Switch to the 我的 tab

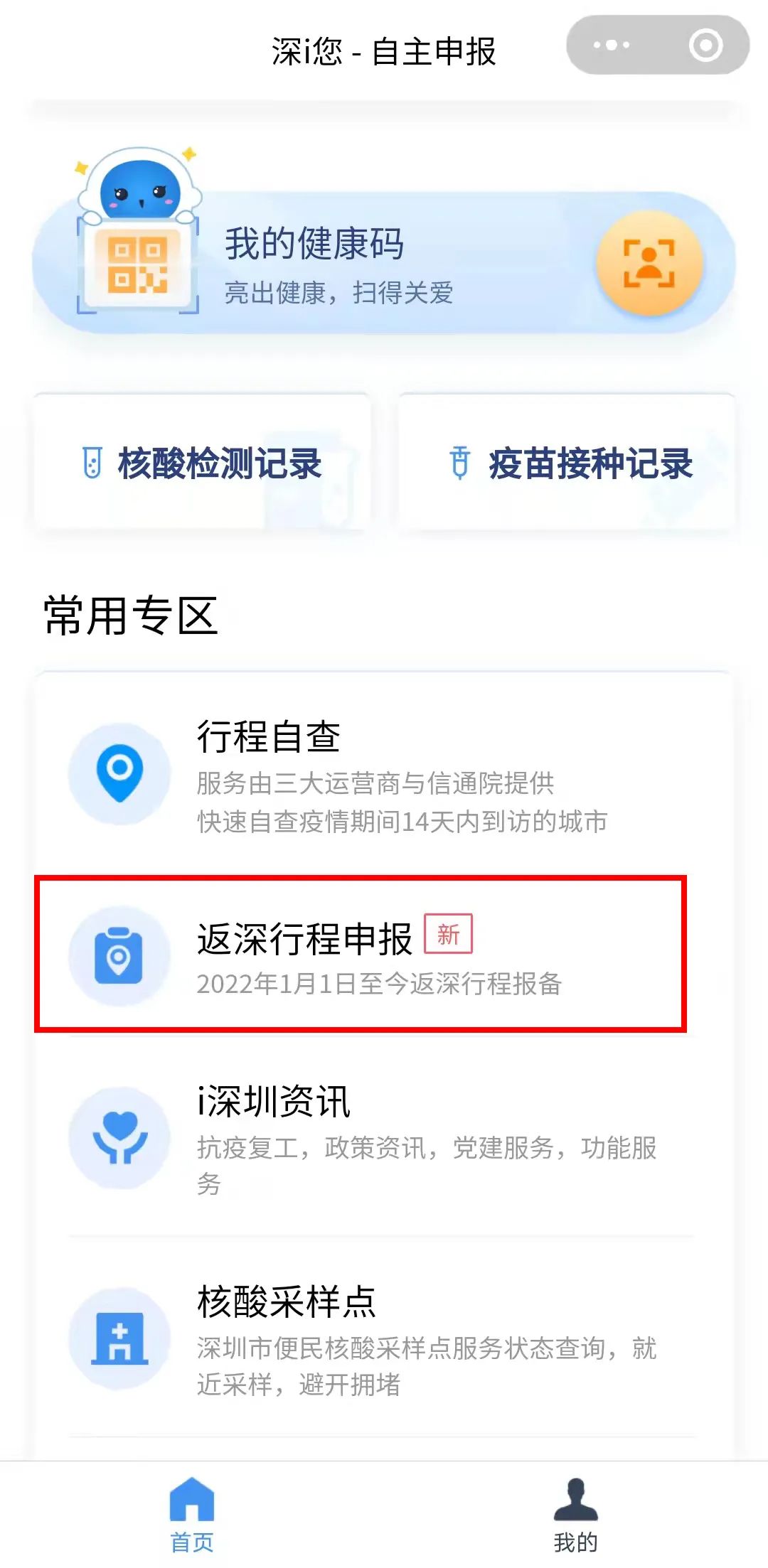click(576, 1515)
